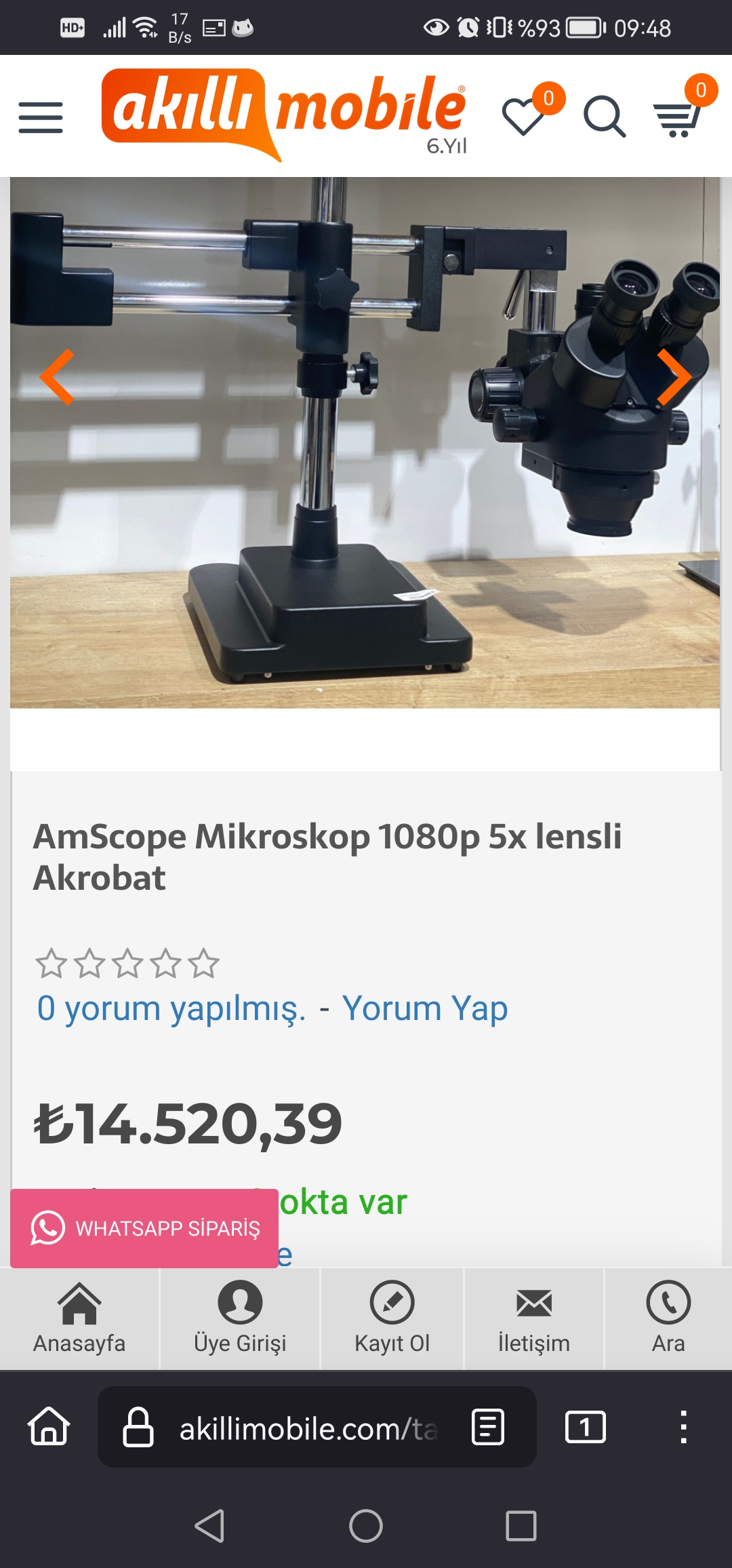Tap the Yorum Yap link
Screen dimensions: 732x1568
point(425,1008)
